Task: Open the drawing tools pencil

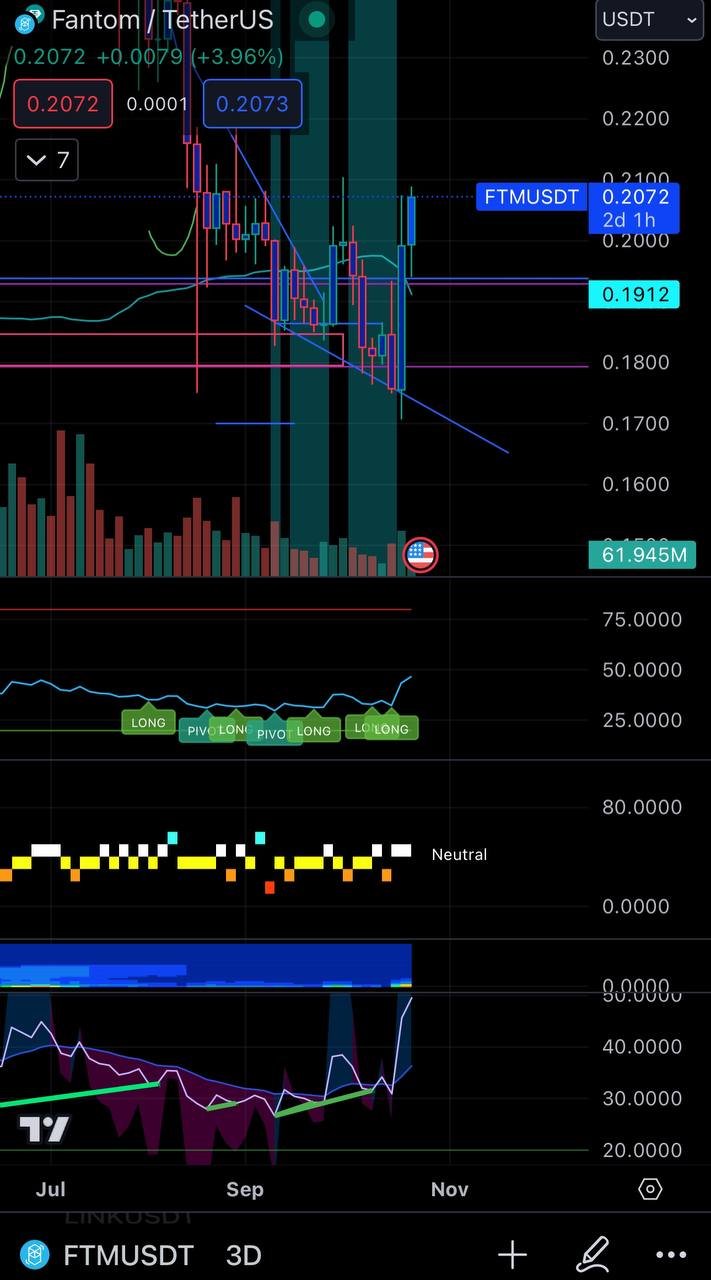Action: click(592, 1254)
